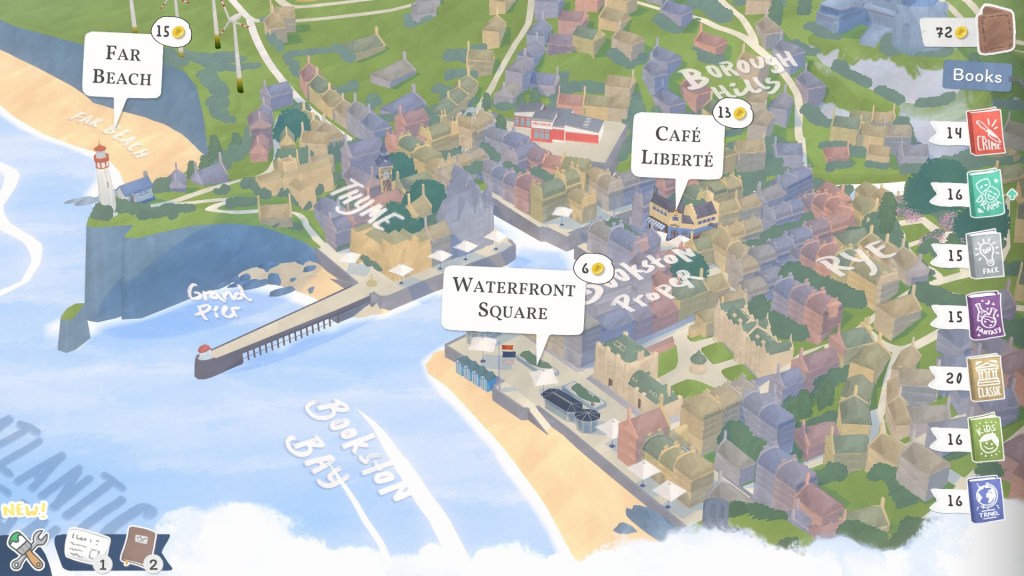The width and height of the screenshot is (1024, 576).
Task: Tap the Crime book genre
Action: 986,132
